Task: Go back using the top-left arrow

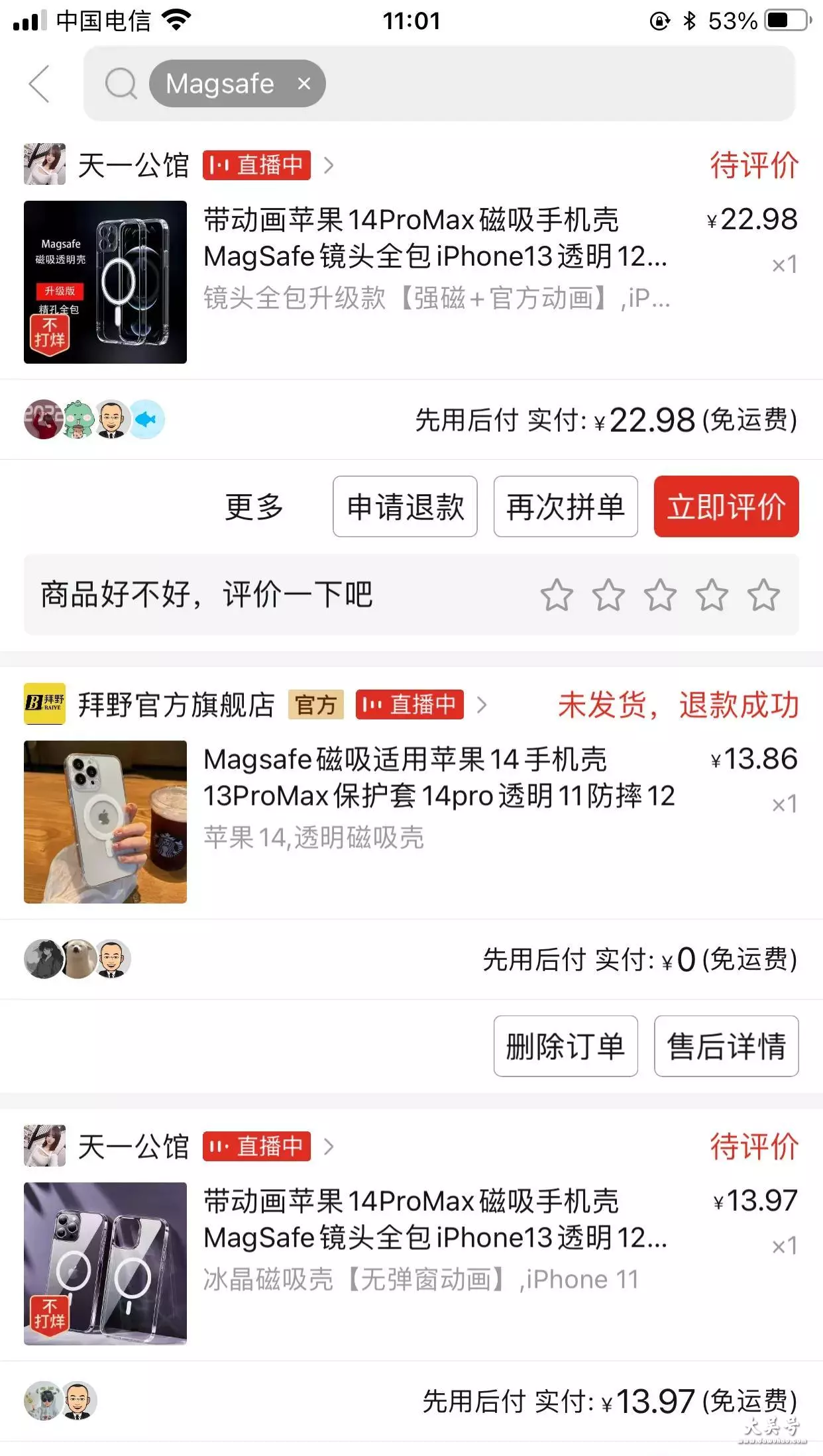Action: (x=39, y=84)
